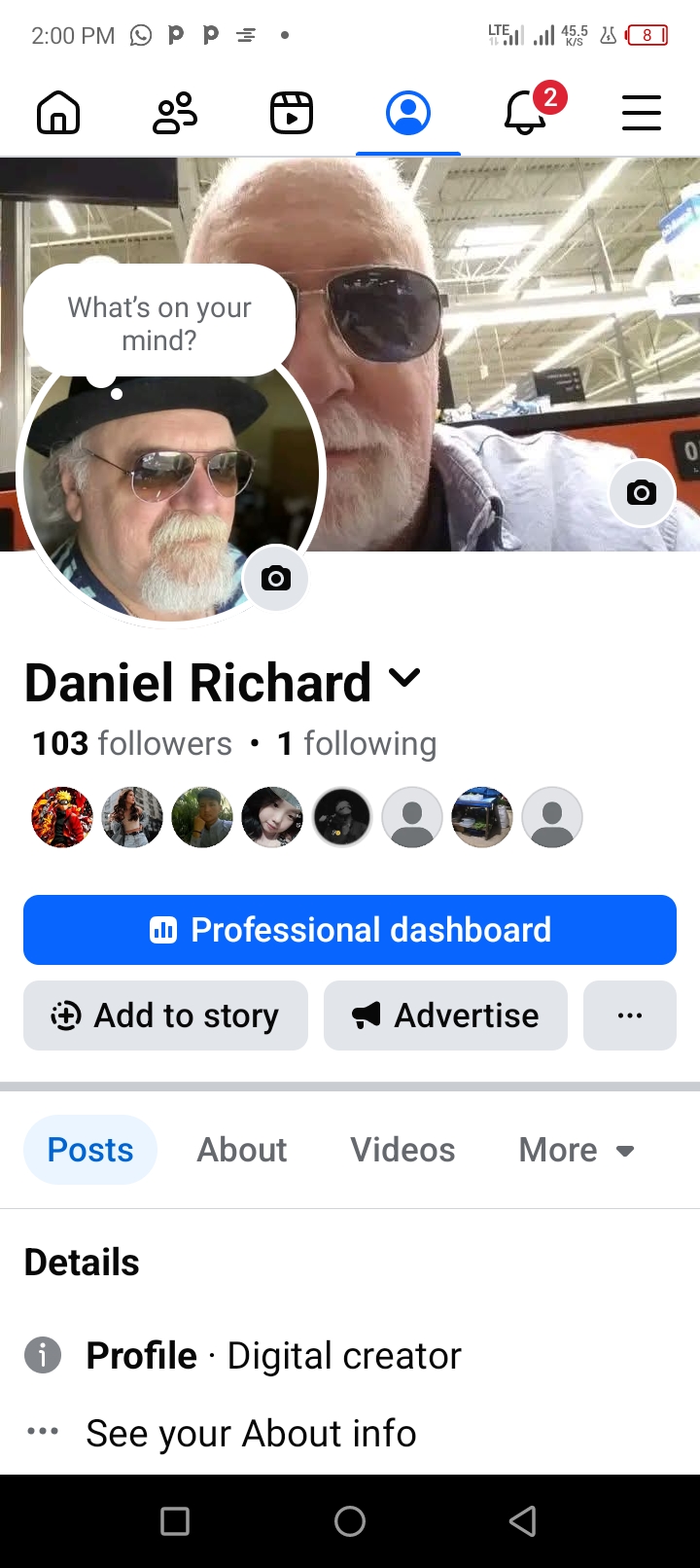Screen dimensions: 700x1568
Task: View the 103 followers list
Action: (x=132, y=744)
